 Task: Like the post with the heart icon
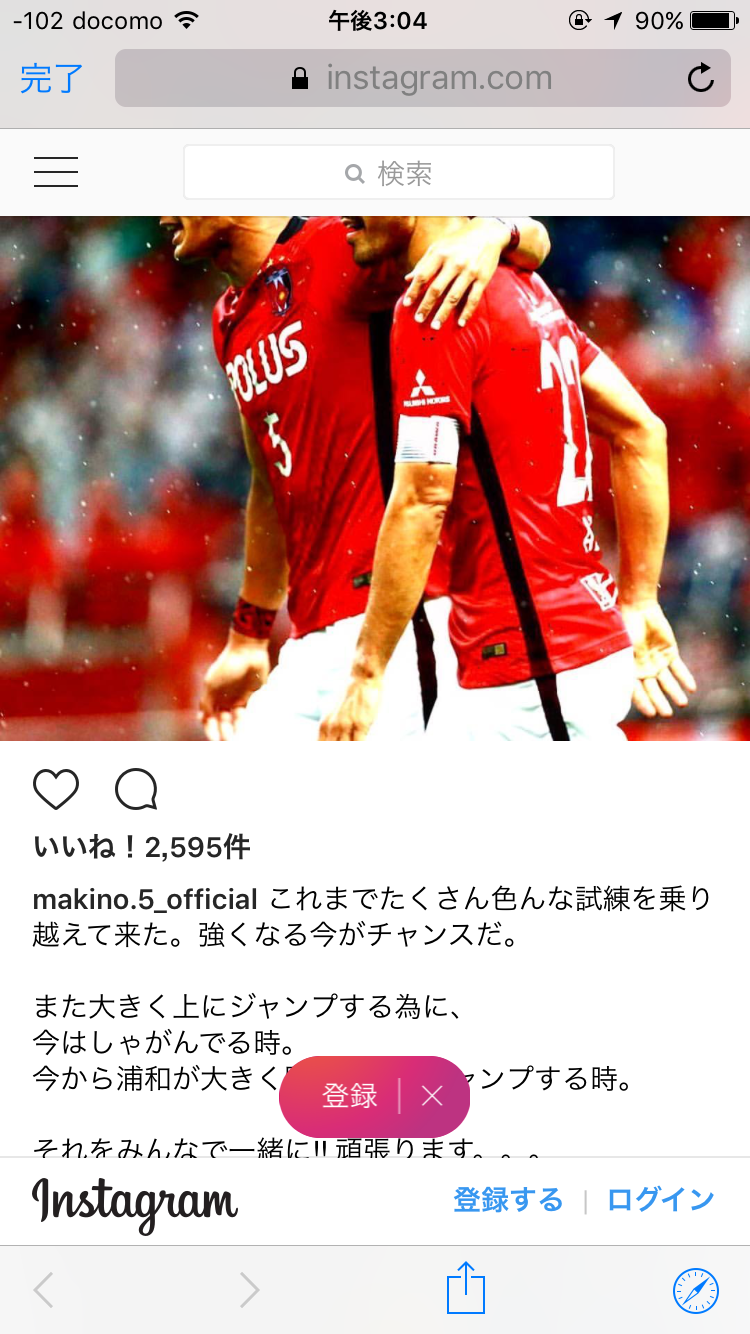point(56,790)
